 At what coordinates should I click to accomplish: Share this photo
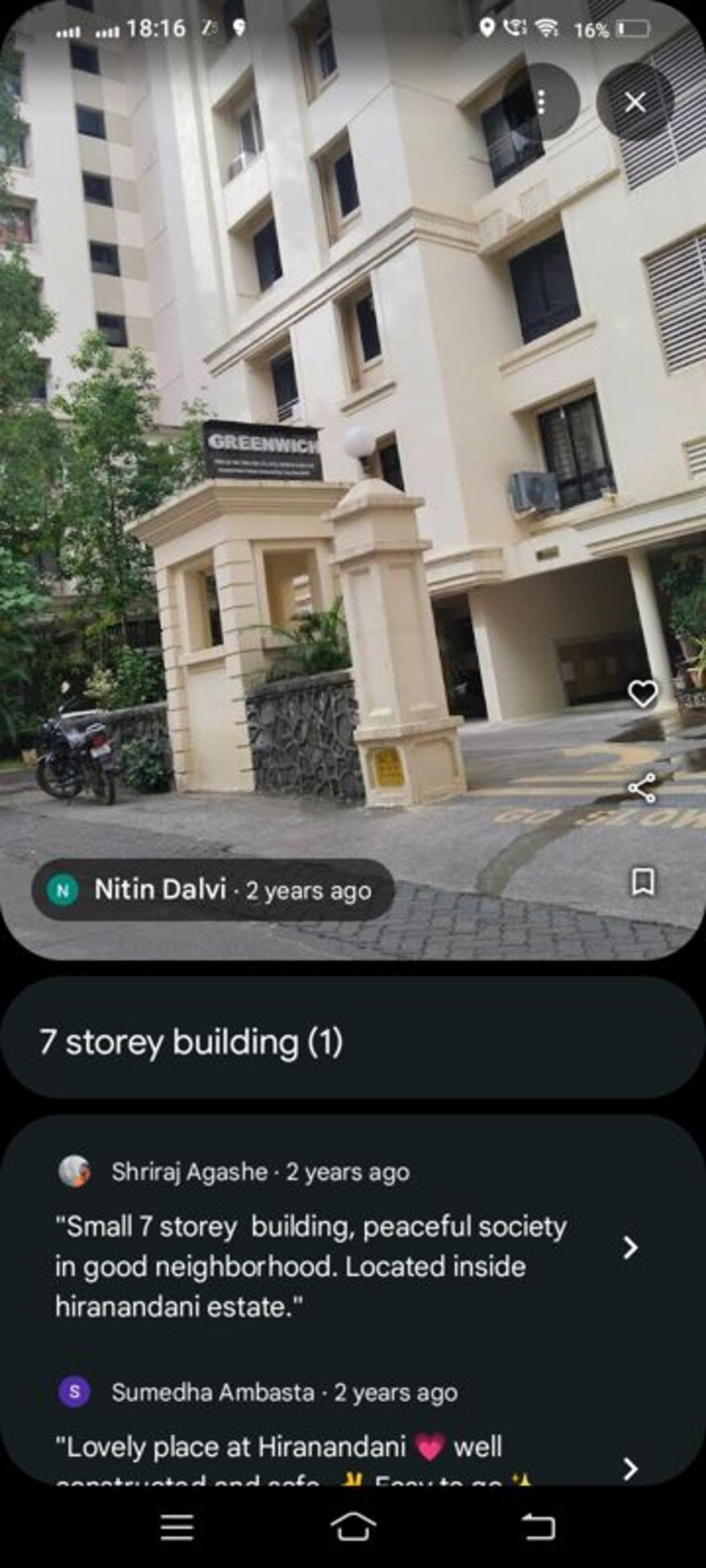point(643,788)
